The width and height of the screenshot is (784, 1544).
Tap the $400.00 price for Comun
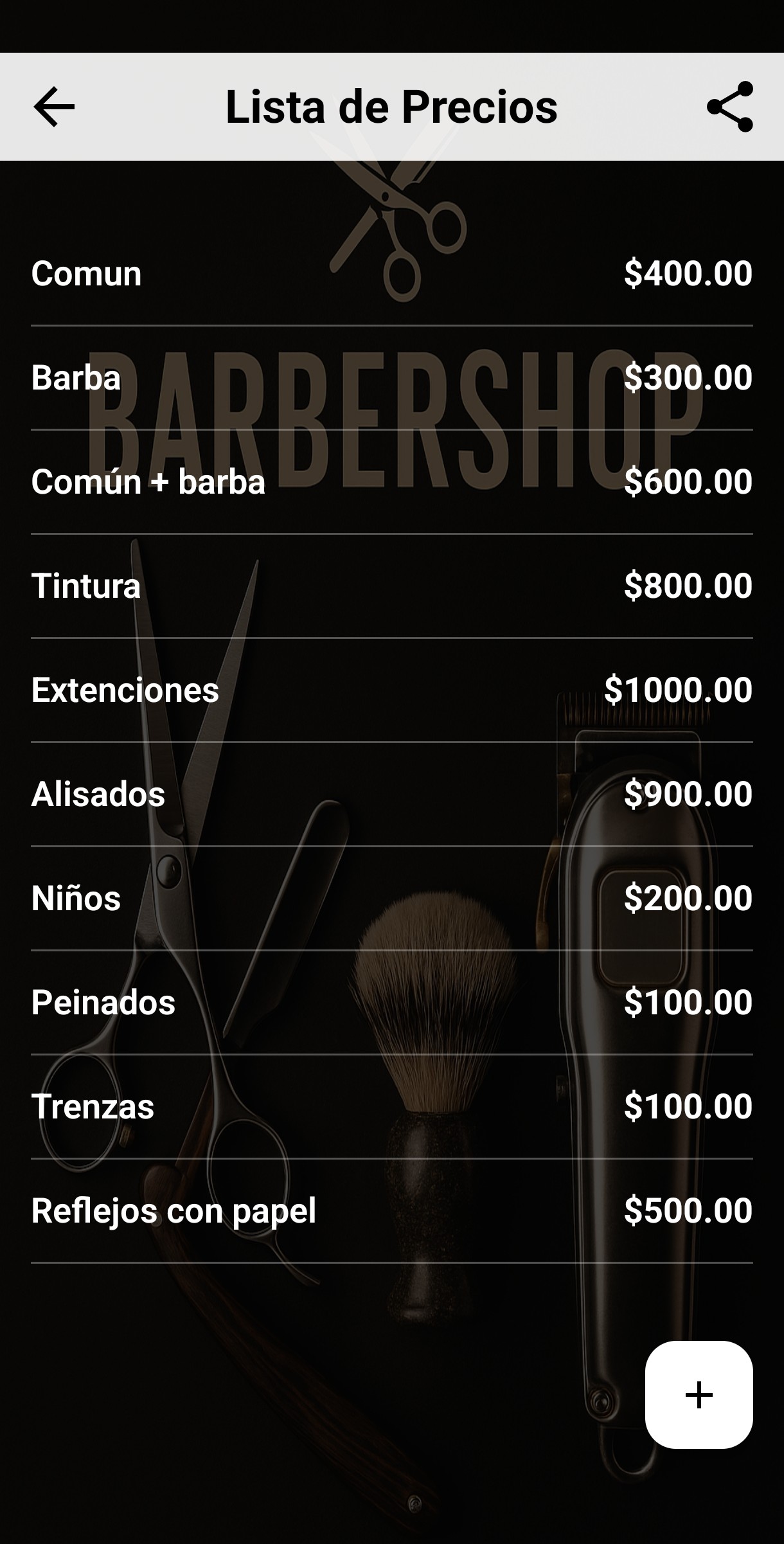pos(689,273)
